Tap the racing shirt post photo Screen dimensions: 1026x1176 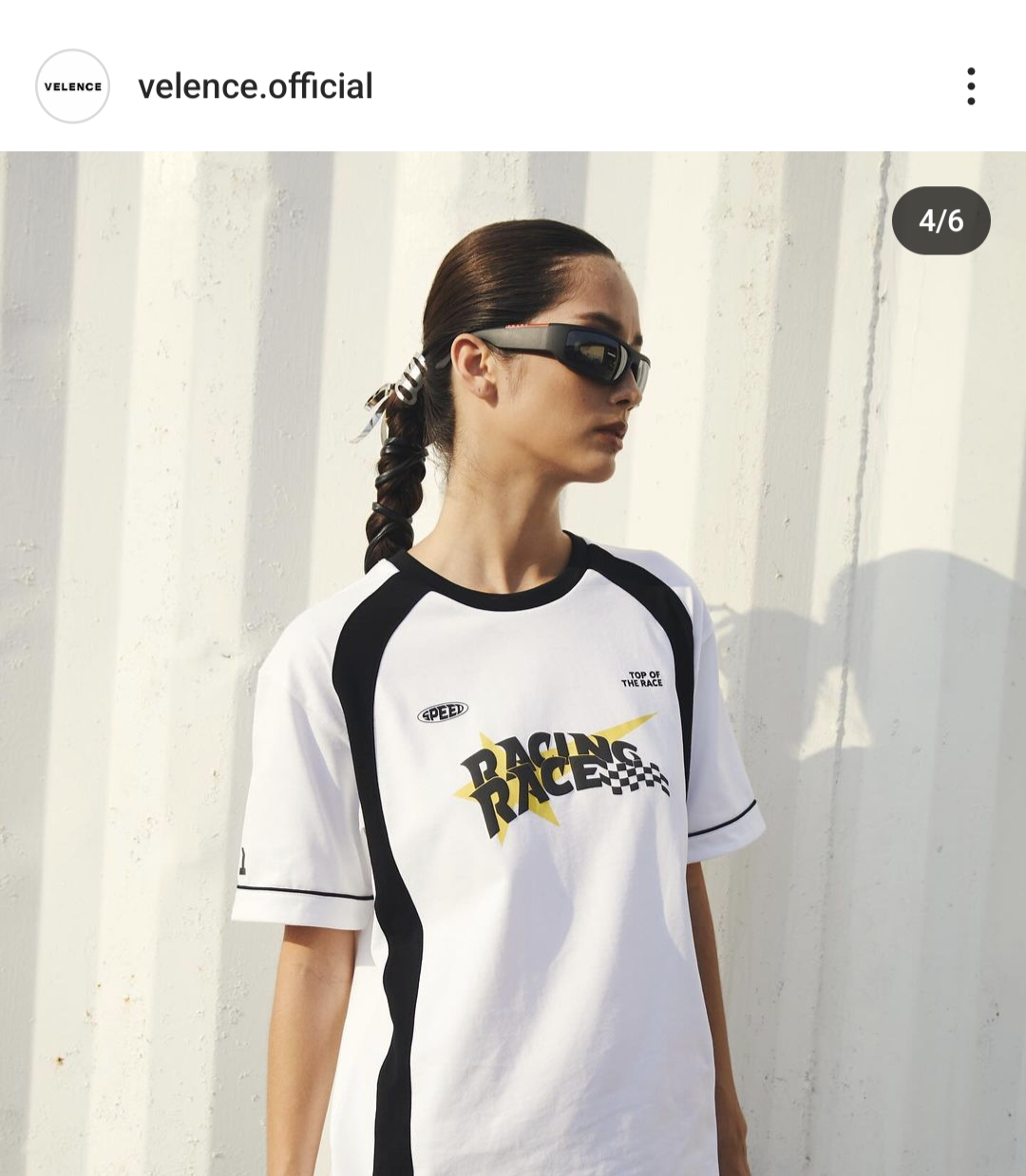pyautogui.click(x=513, y=665)
